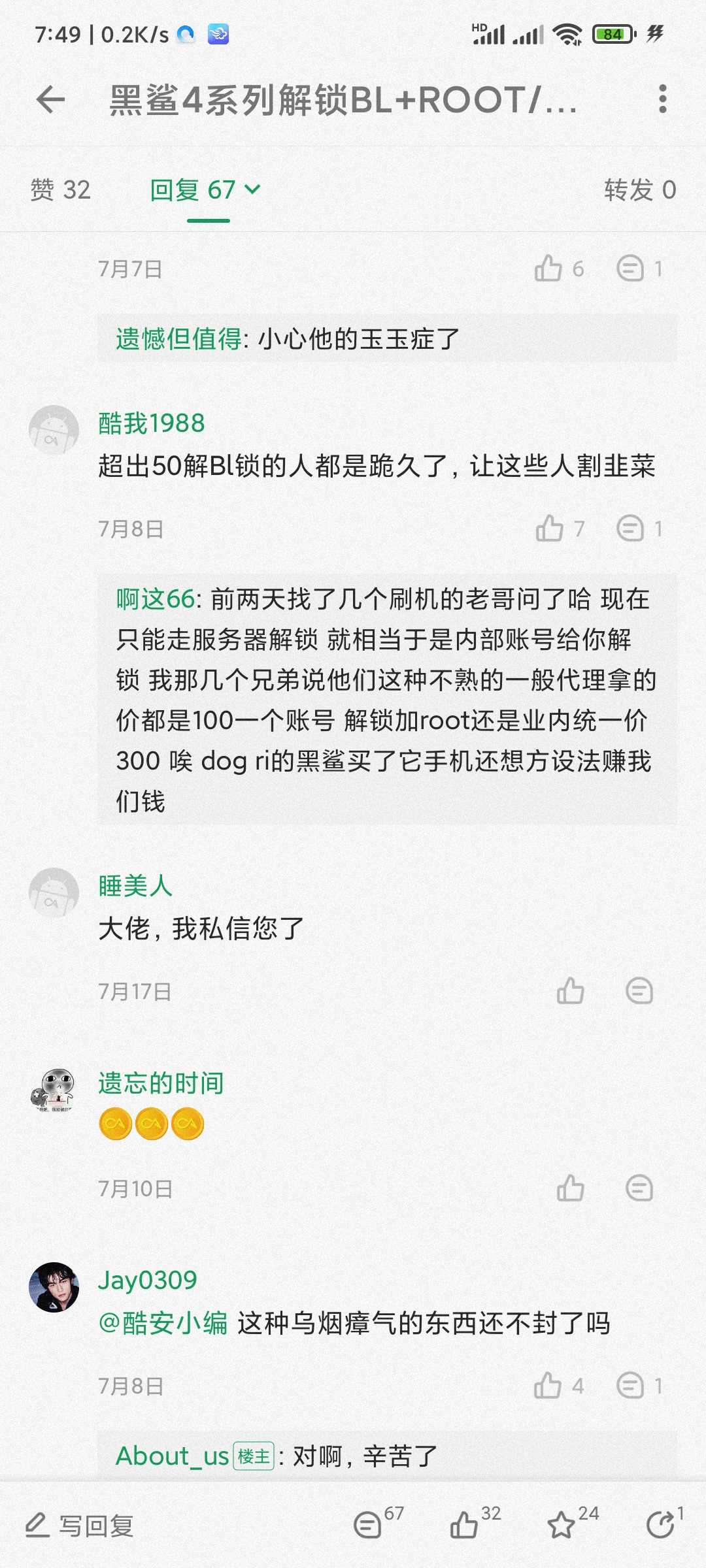Go back using the arrow
Viewport: 706px width, 1568px height.
click(51, 99)
